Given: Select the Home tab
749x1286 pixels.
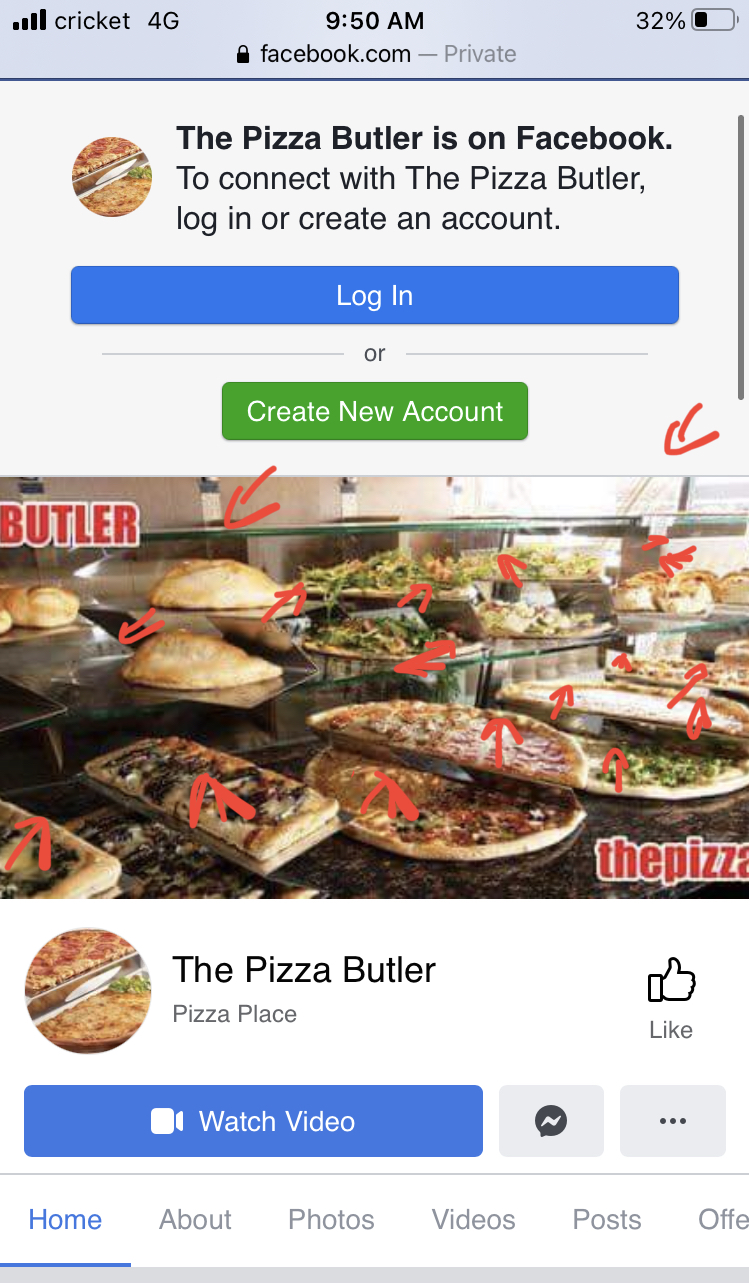Looking at the screenshot, I should pos(65,1220).
